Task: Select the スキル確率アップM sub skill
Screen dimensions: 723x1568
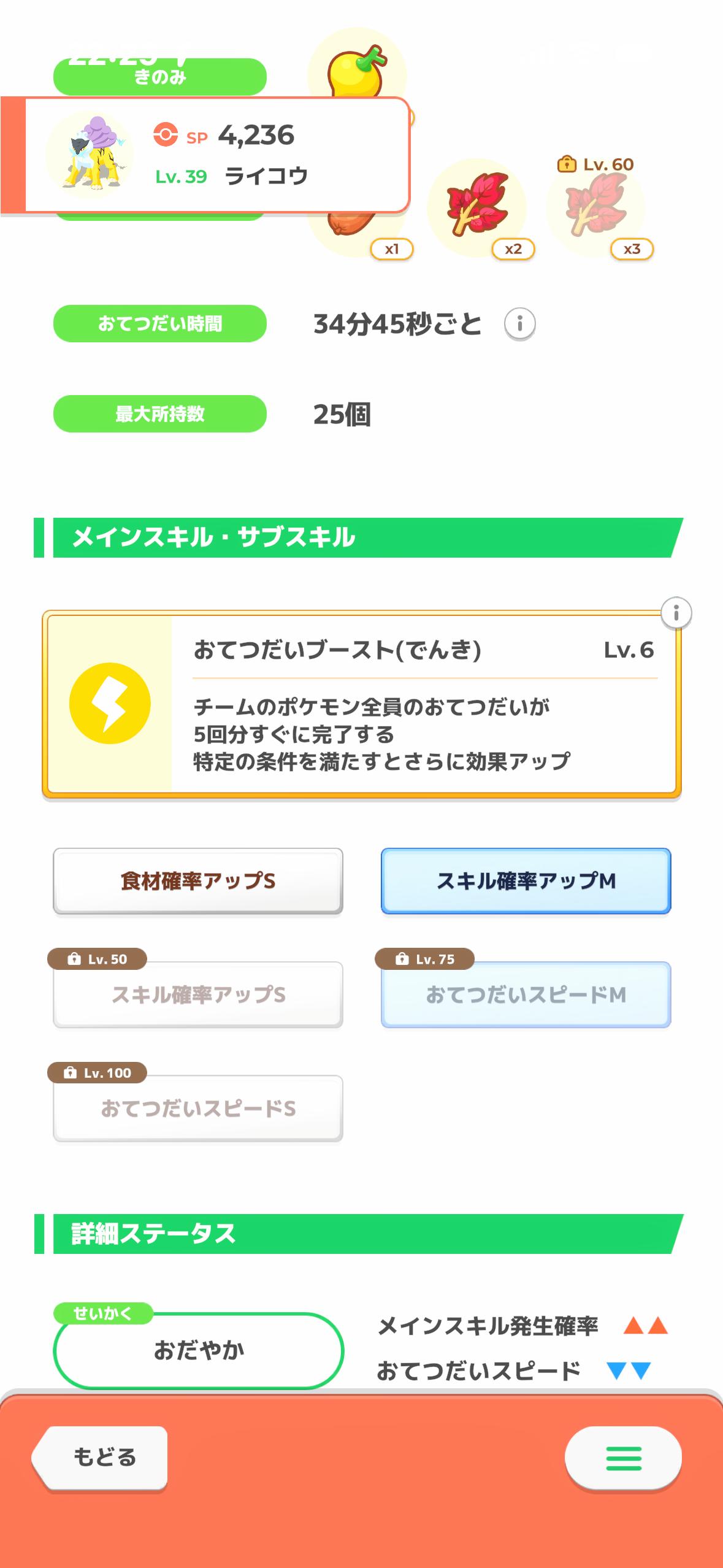Action: pos(526,881)
